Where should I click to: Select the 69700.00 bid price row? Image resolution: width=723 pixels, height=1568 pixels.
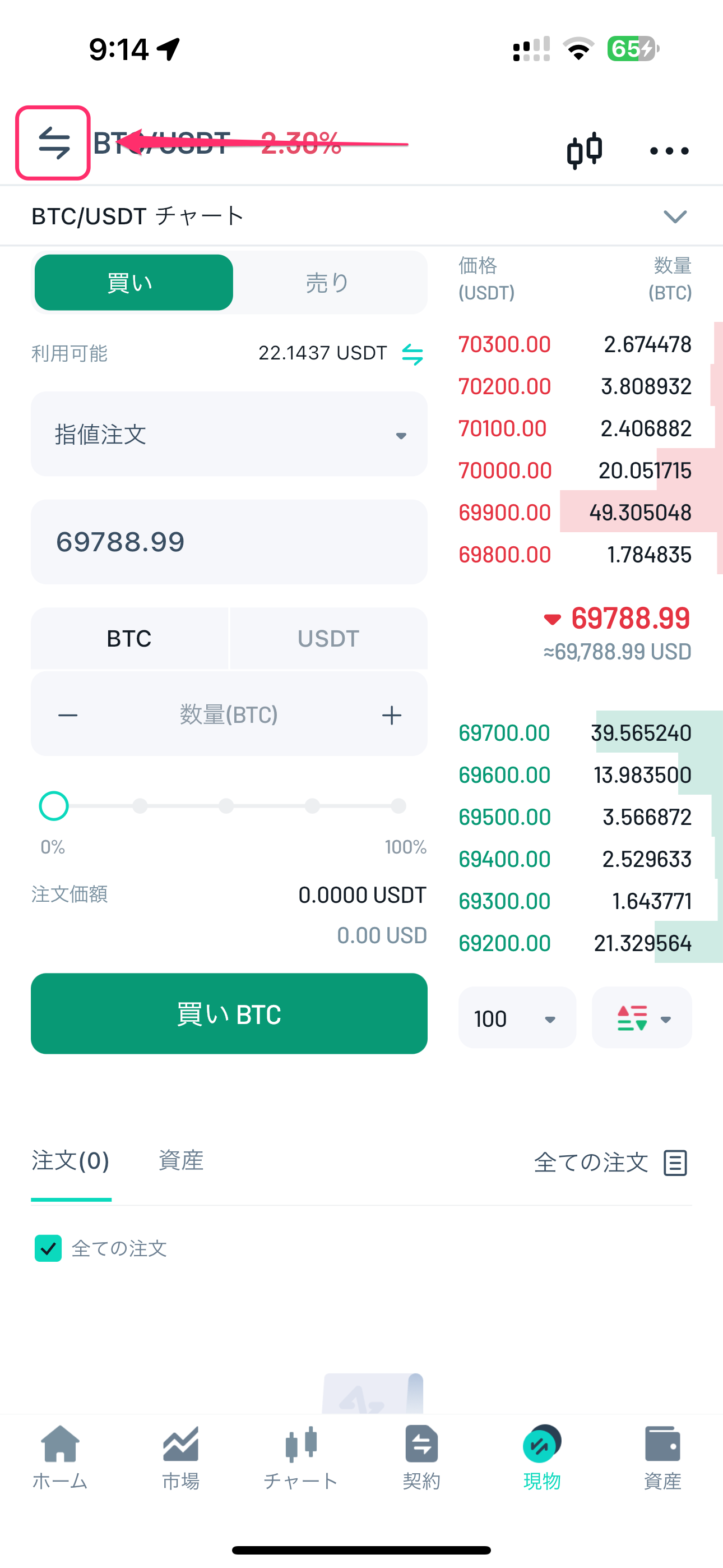point(504,733)
